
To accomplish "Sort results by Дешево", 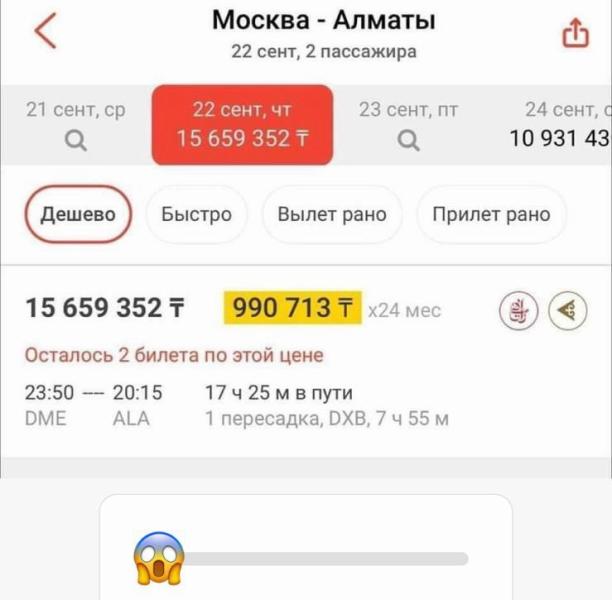I will click(77, 214).
